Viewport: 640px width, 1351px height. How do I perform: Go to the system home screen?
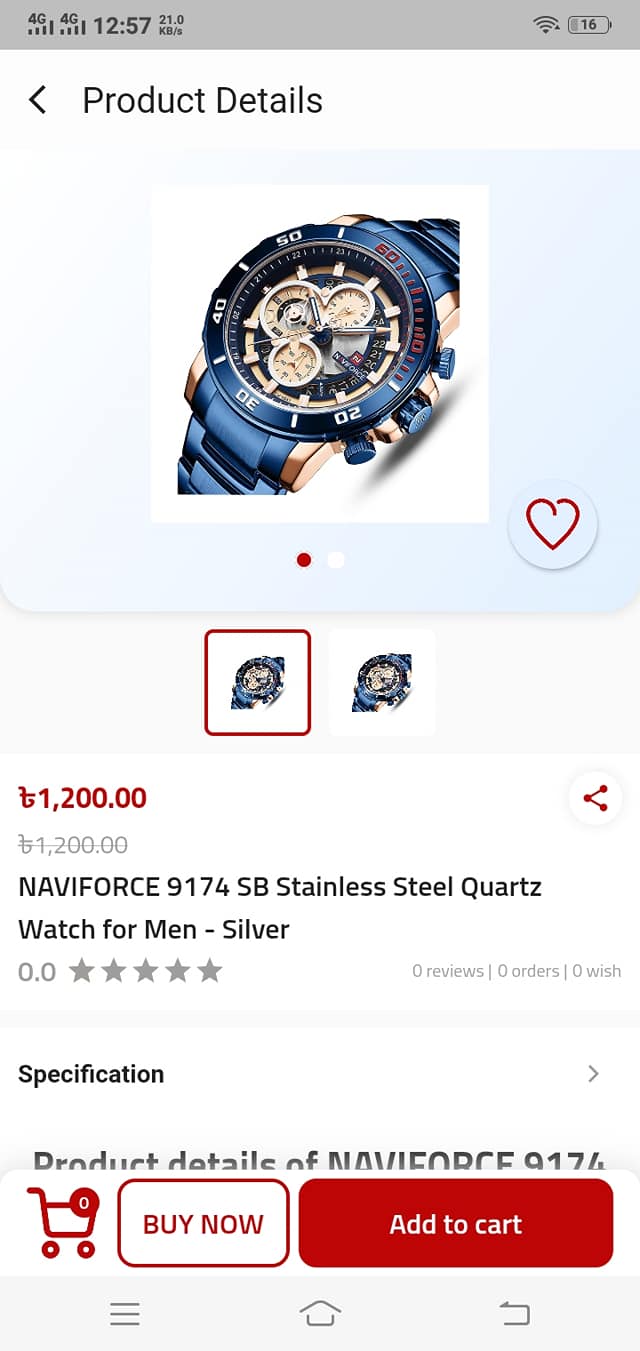[320, 1313]
